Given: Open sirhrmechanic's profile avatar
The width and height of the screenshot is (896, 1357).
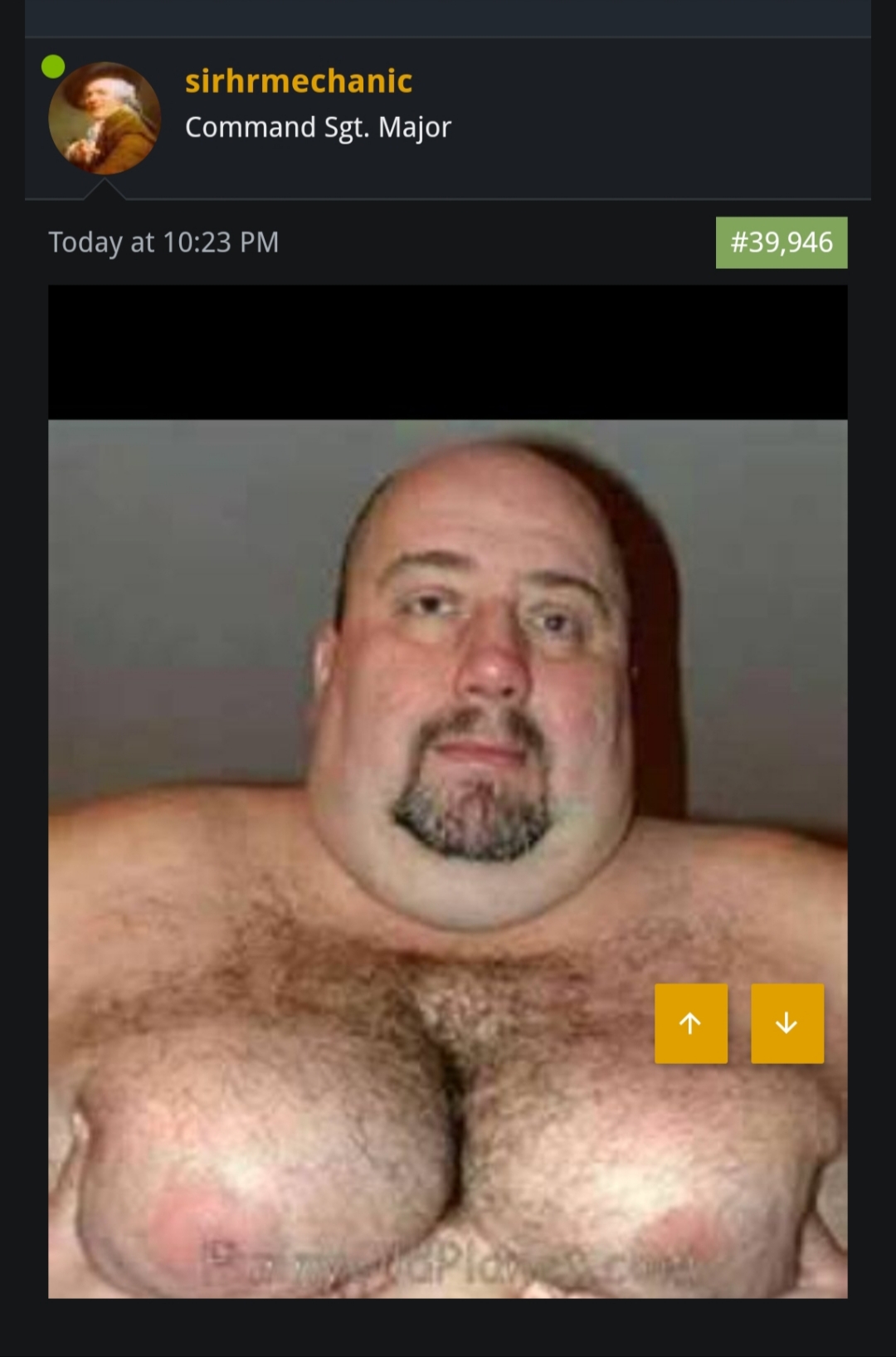Looking at the screenshot, I should (105, 118).
